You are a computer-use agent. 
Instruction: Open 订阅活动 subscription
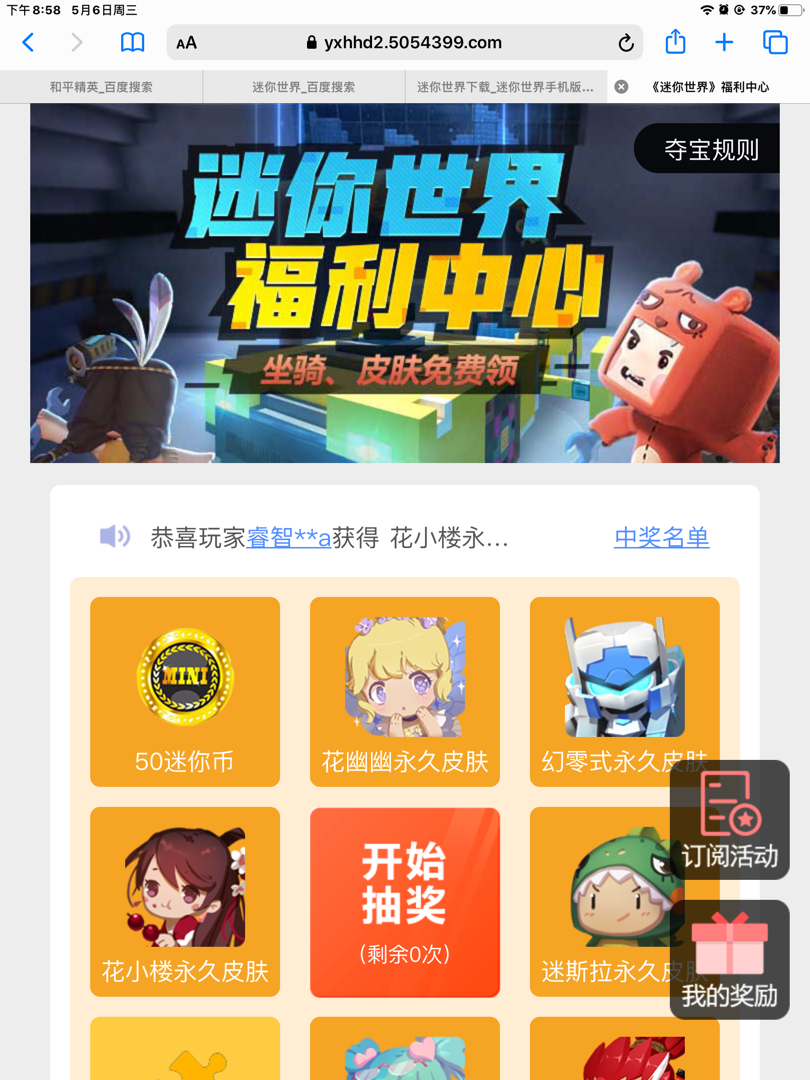[729, 820]
